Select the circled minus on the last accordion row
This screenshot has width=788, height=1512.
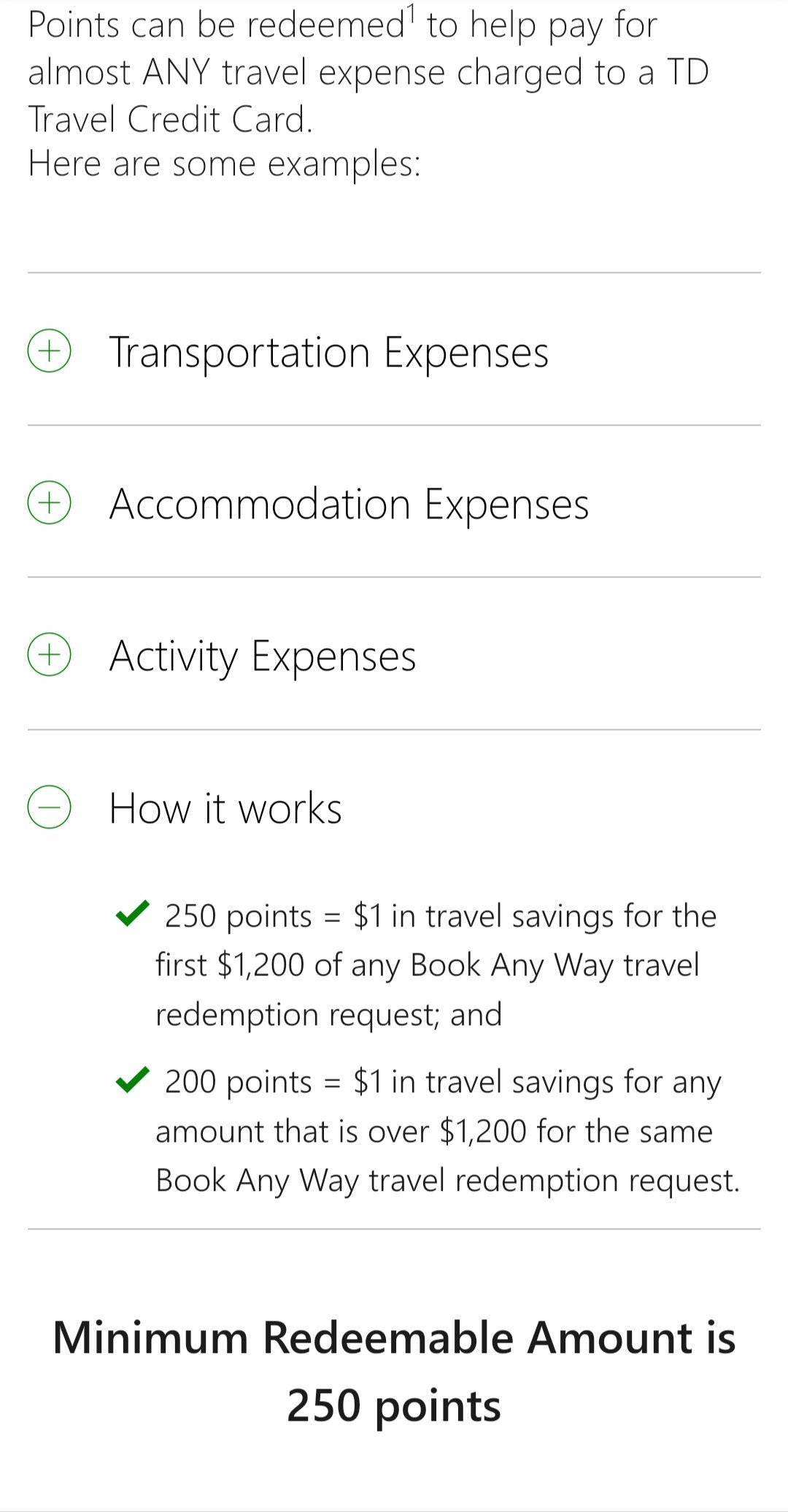(x=50, y=808)
